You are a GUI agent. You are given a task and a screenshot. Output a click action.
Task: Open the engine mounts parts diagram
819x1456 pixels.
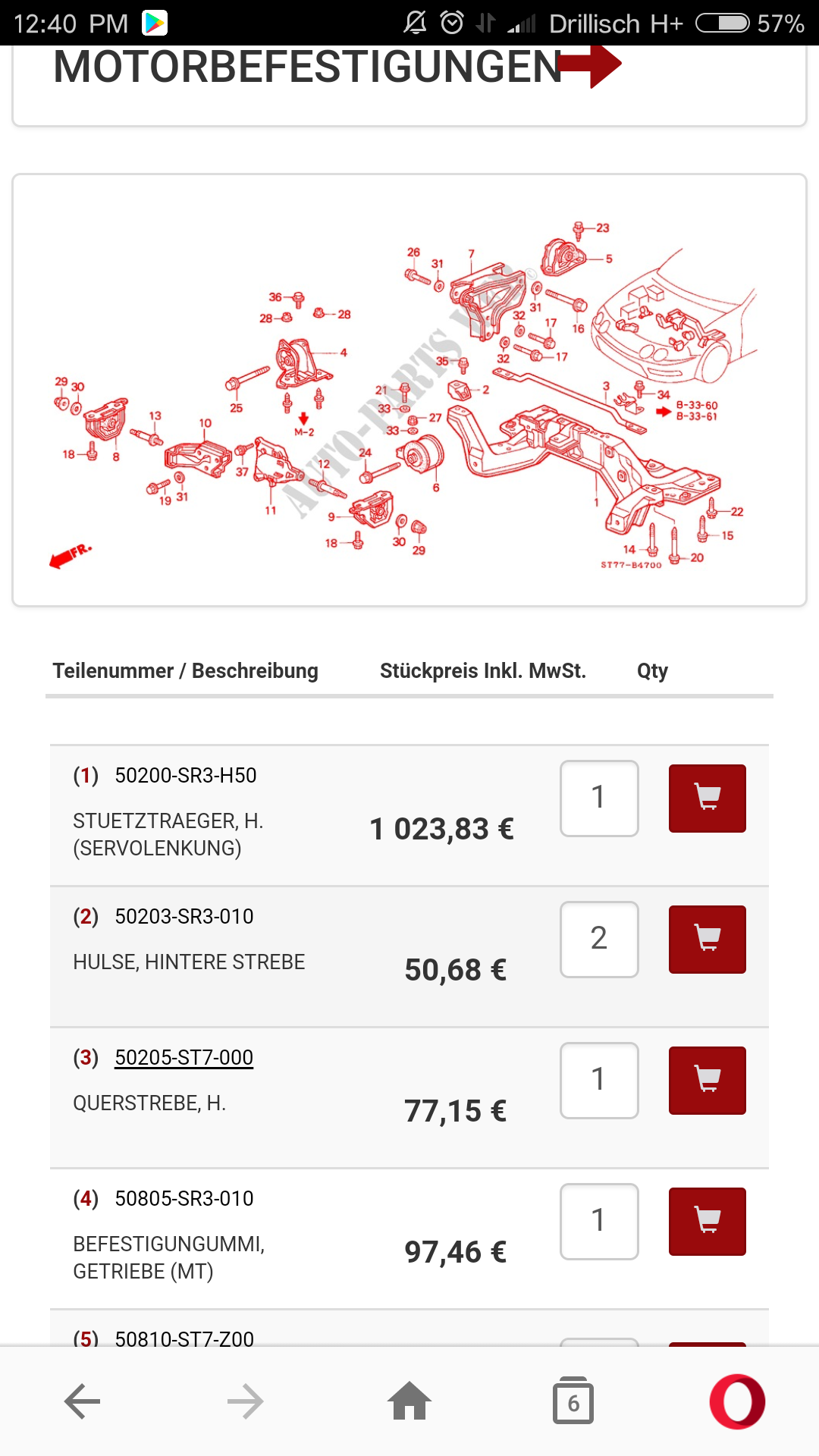(409, 391)
